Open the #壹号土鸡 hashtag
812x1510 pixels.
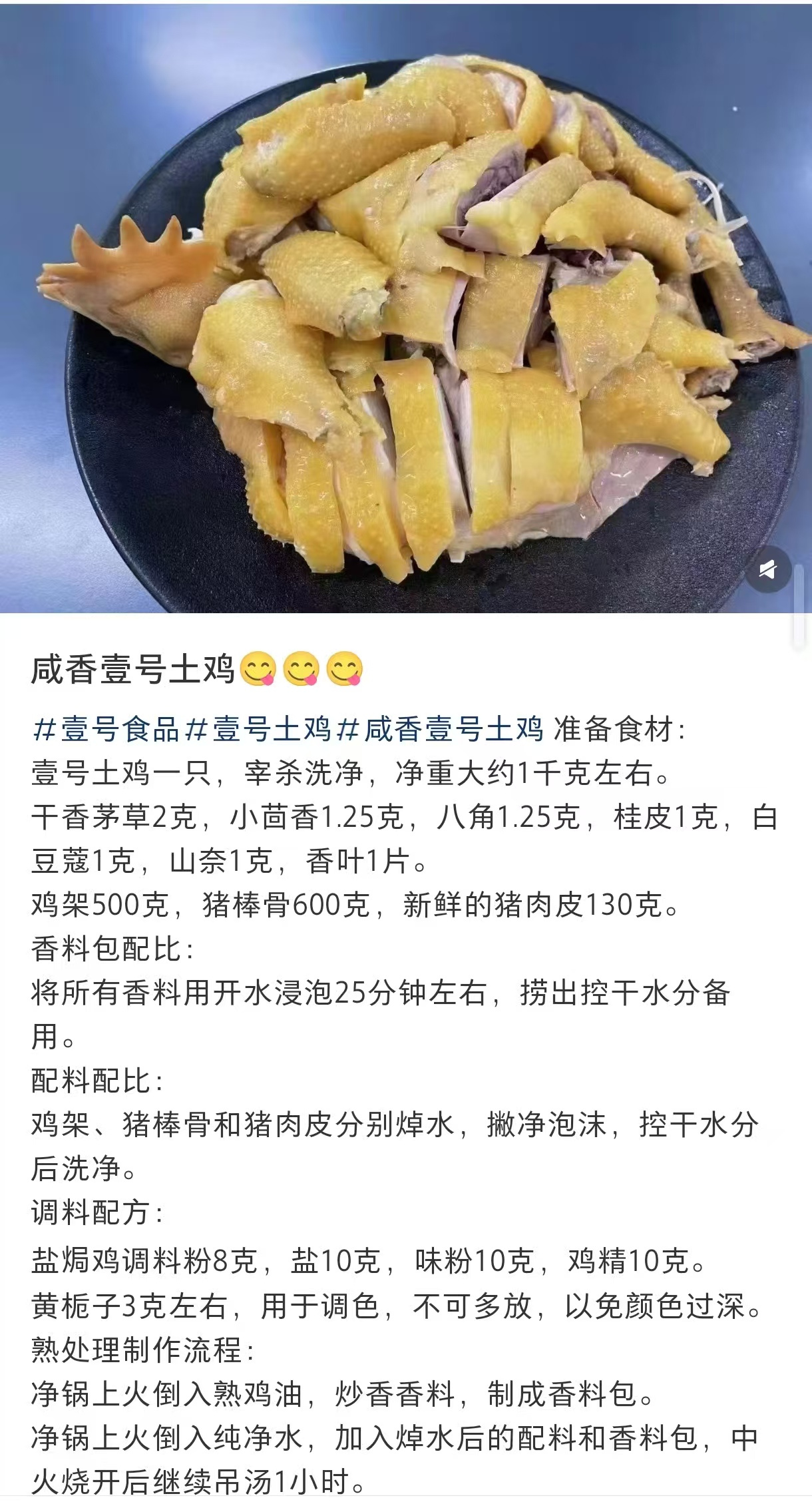coord(258,730)
